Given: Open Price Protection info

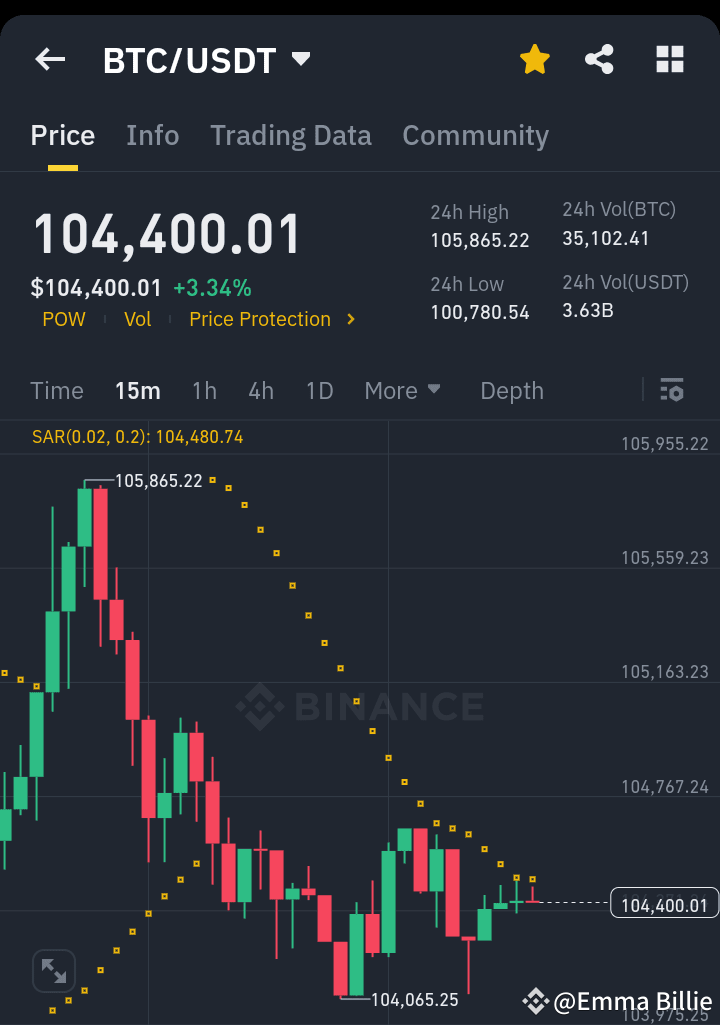Looking at the screenshot, I should tap(259, 319).
